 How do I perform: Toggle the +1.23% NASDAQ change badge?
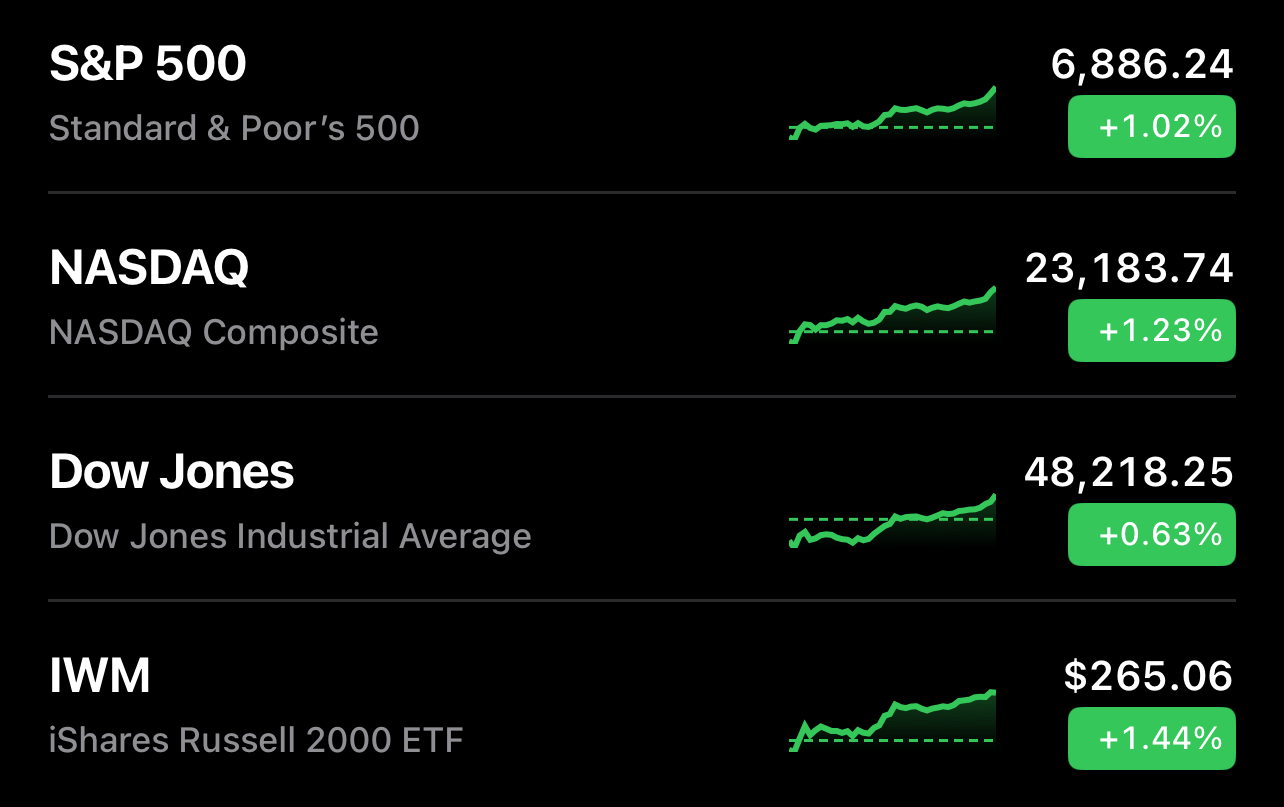[x=1151, y=330]
